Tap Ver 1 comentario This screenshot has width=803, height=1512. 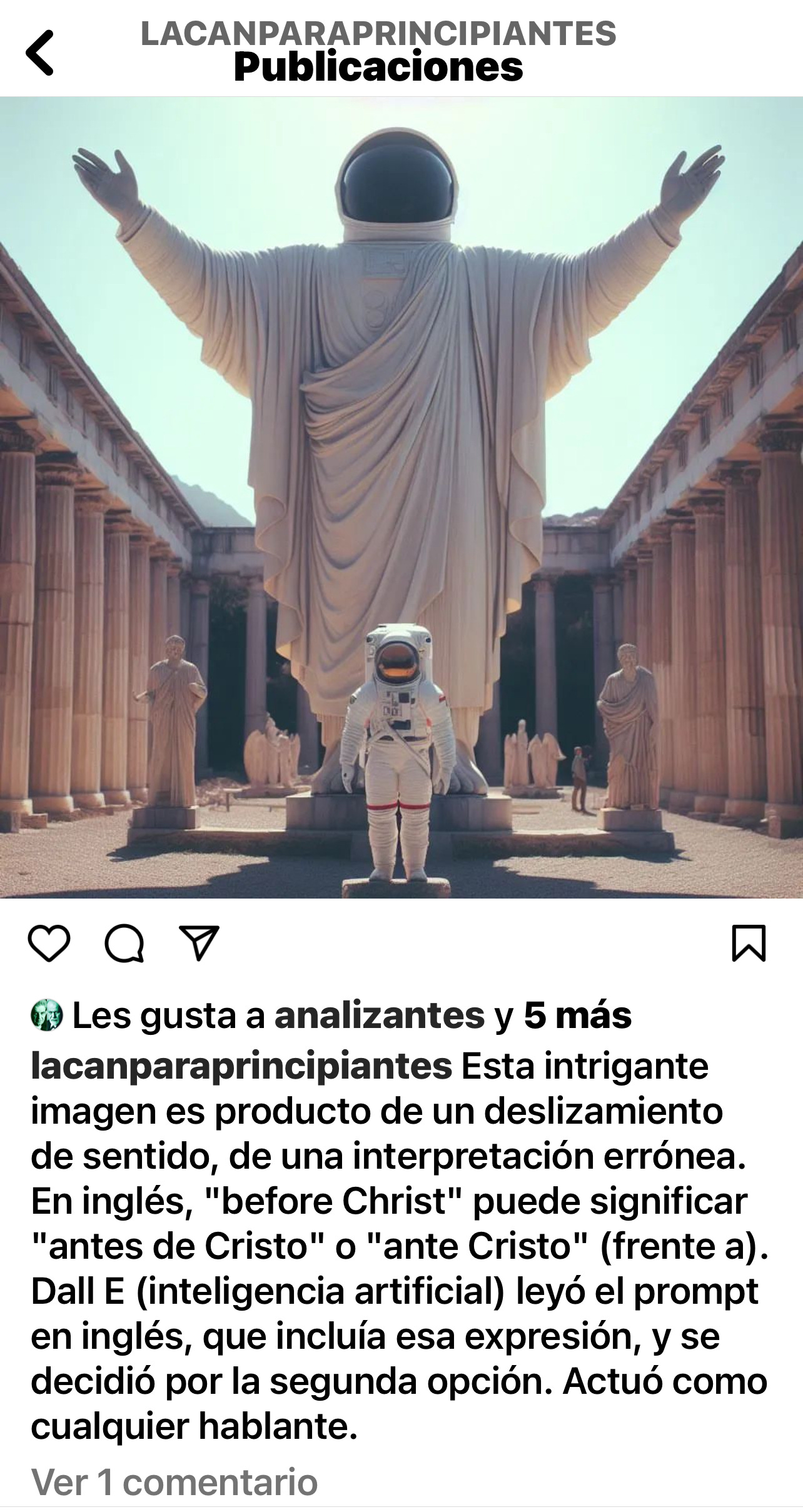174,1482
